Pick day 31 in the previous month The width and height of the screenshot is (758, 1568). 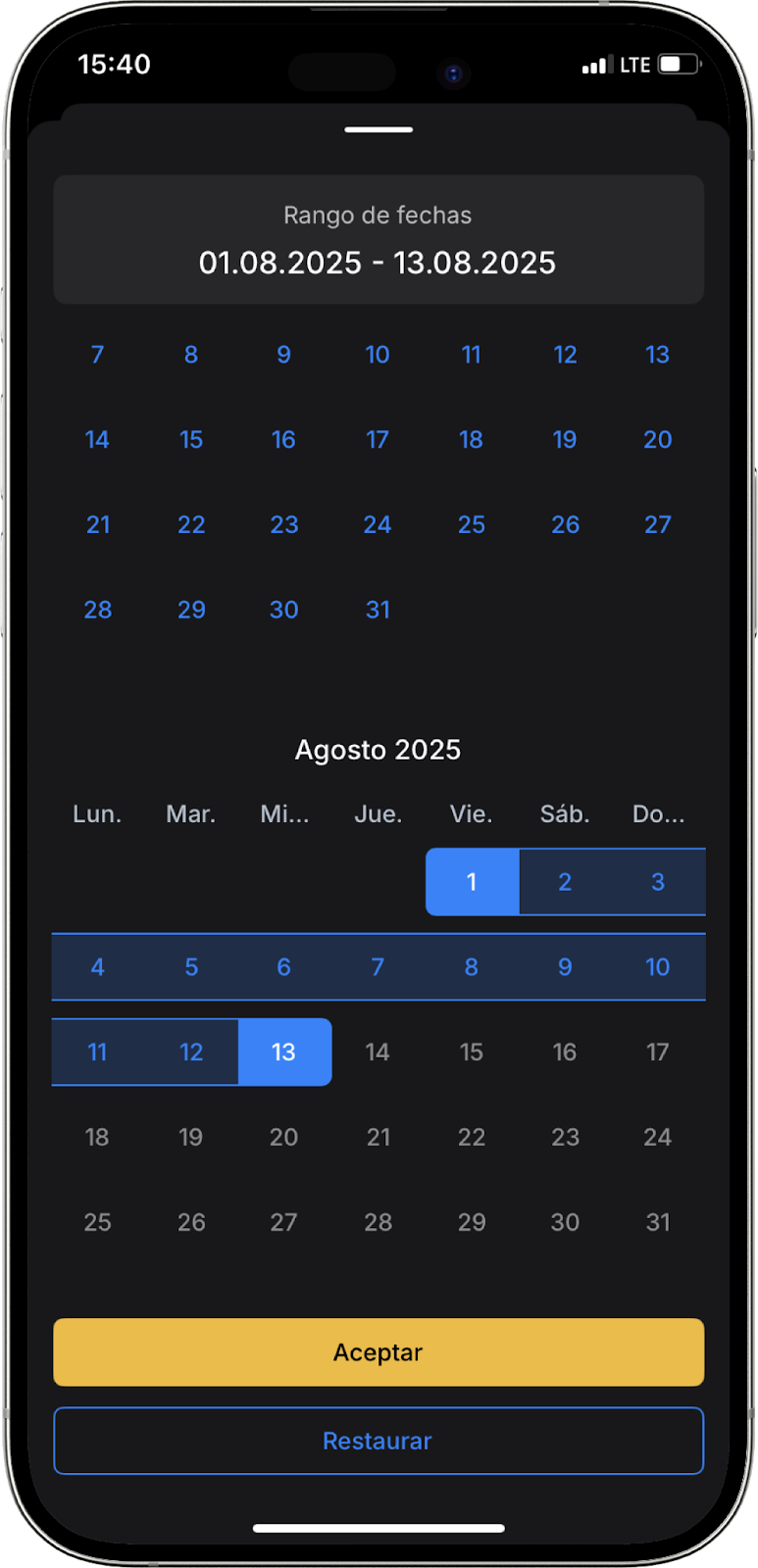coord(378,610)
